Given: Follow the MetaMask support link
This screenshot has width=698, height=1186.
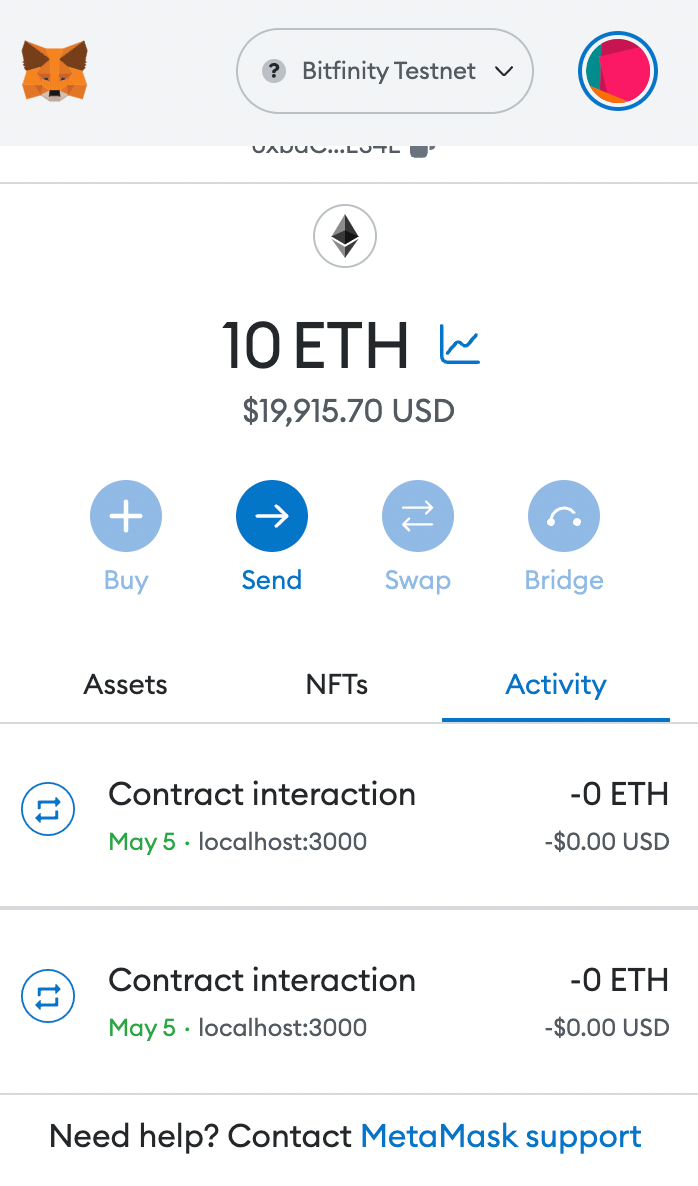Looking at the screenshot, I should point(501,1136).
